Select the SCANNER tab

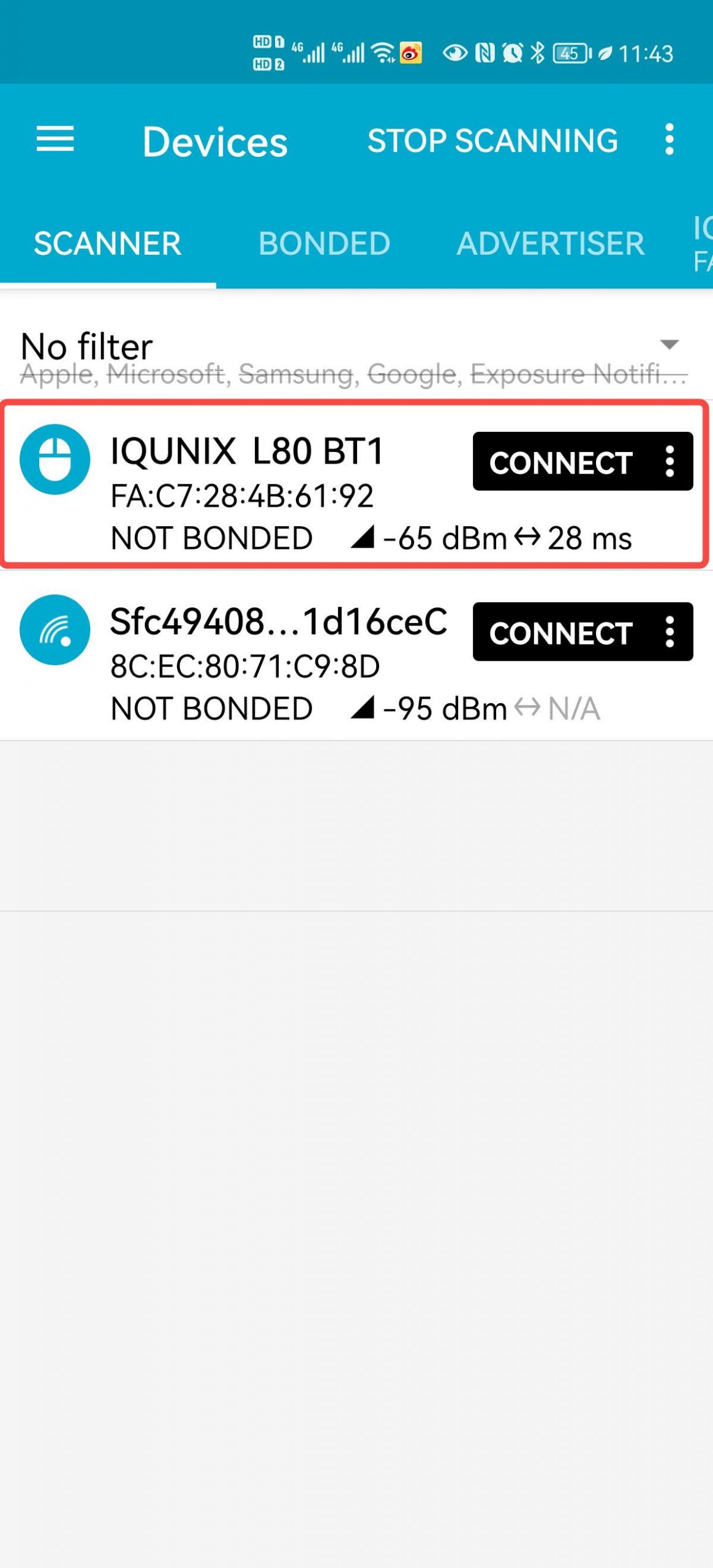point(108,244)
